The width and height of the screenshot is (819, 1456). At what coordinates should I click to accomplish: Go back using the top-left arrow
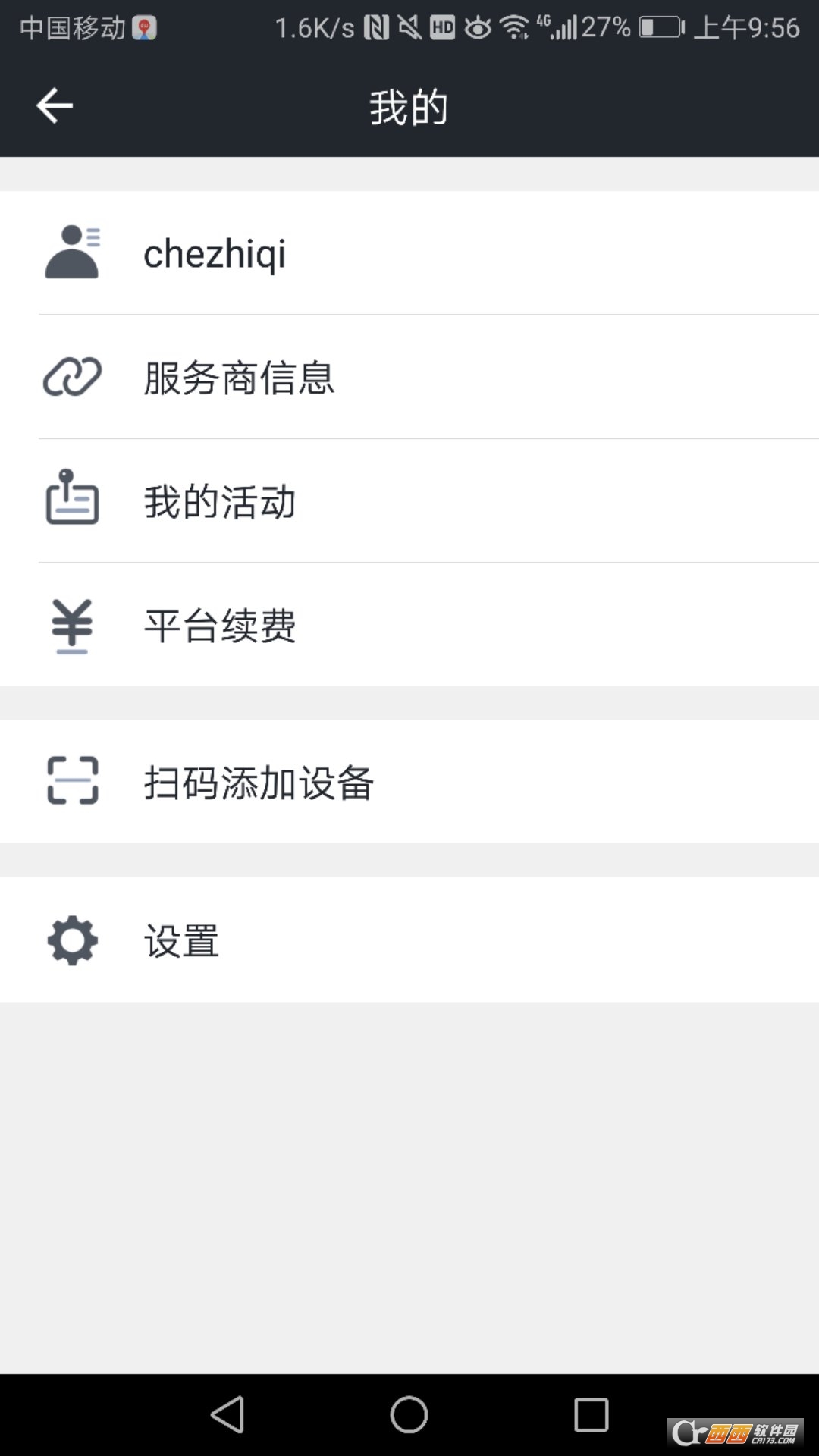point(55,105)
